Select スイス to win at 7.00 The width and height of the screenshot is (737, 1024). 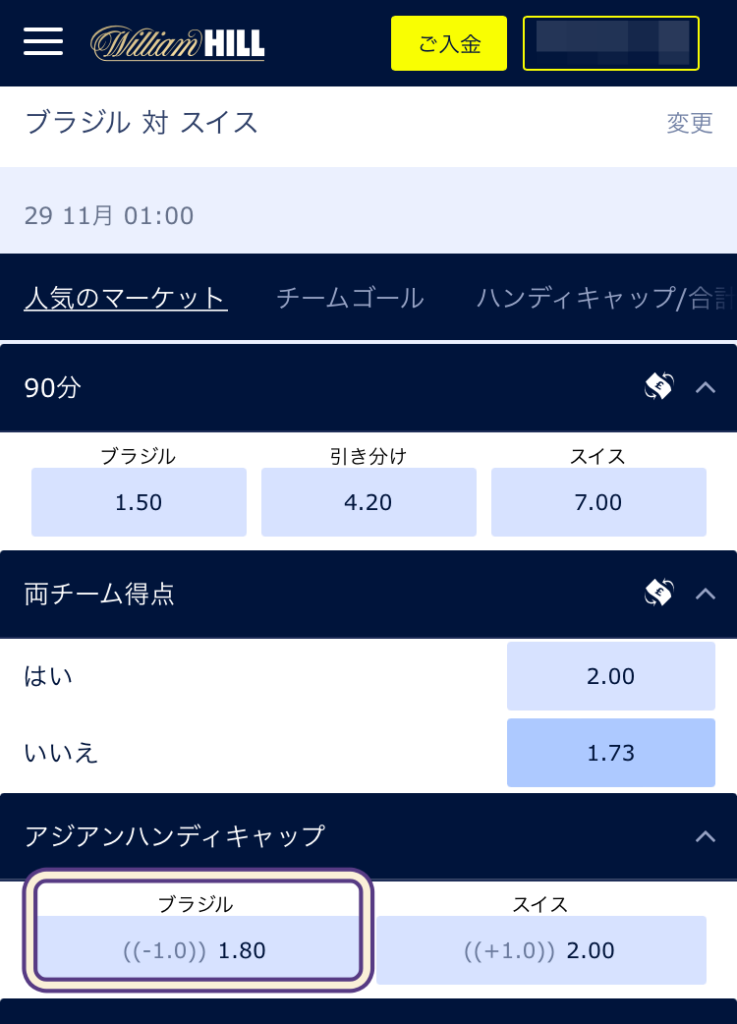click(x=598, y=502)
